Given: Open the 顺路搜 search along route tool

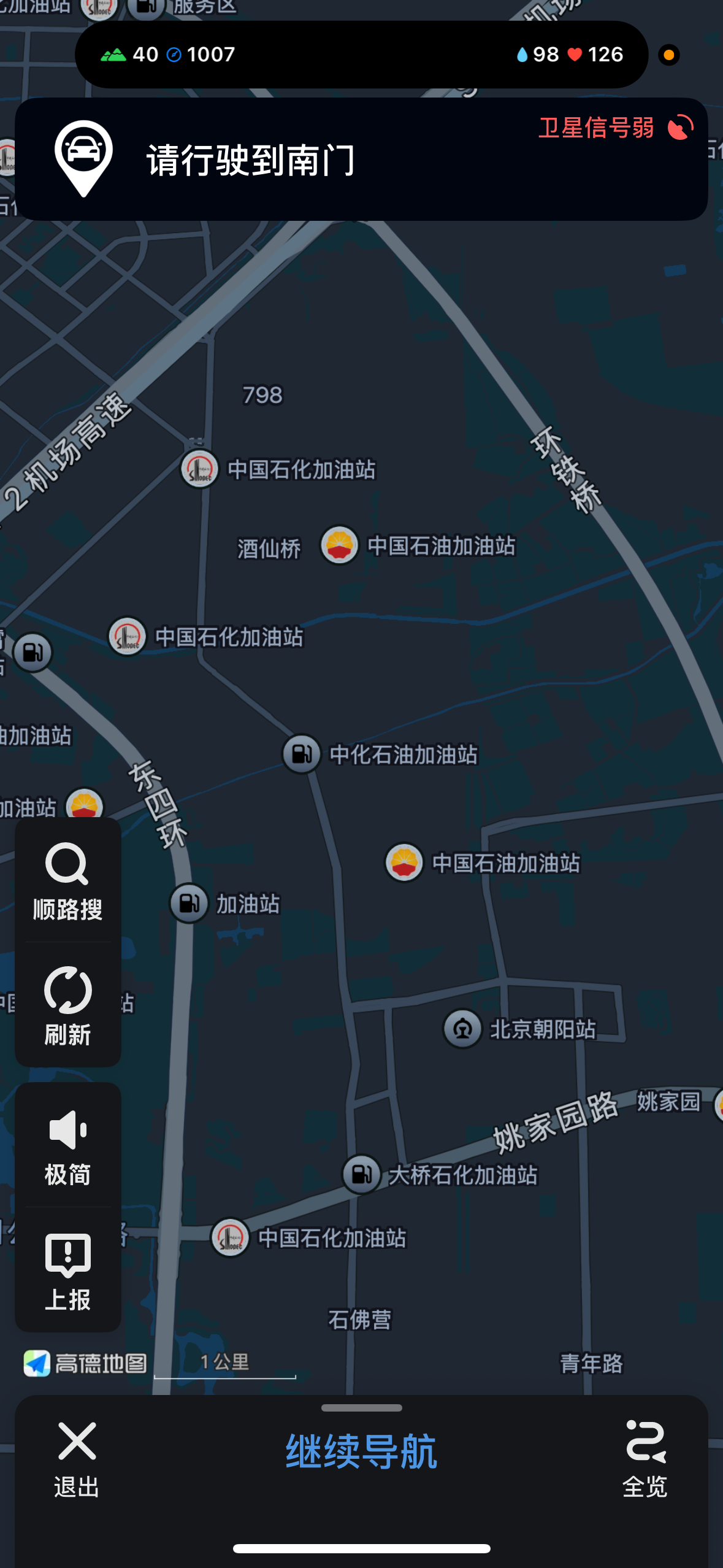Looking at the screenshot, I should [67, 882].
